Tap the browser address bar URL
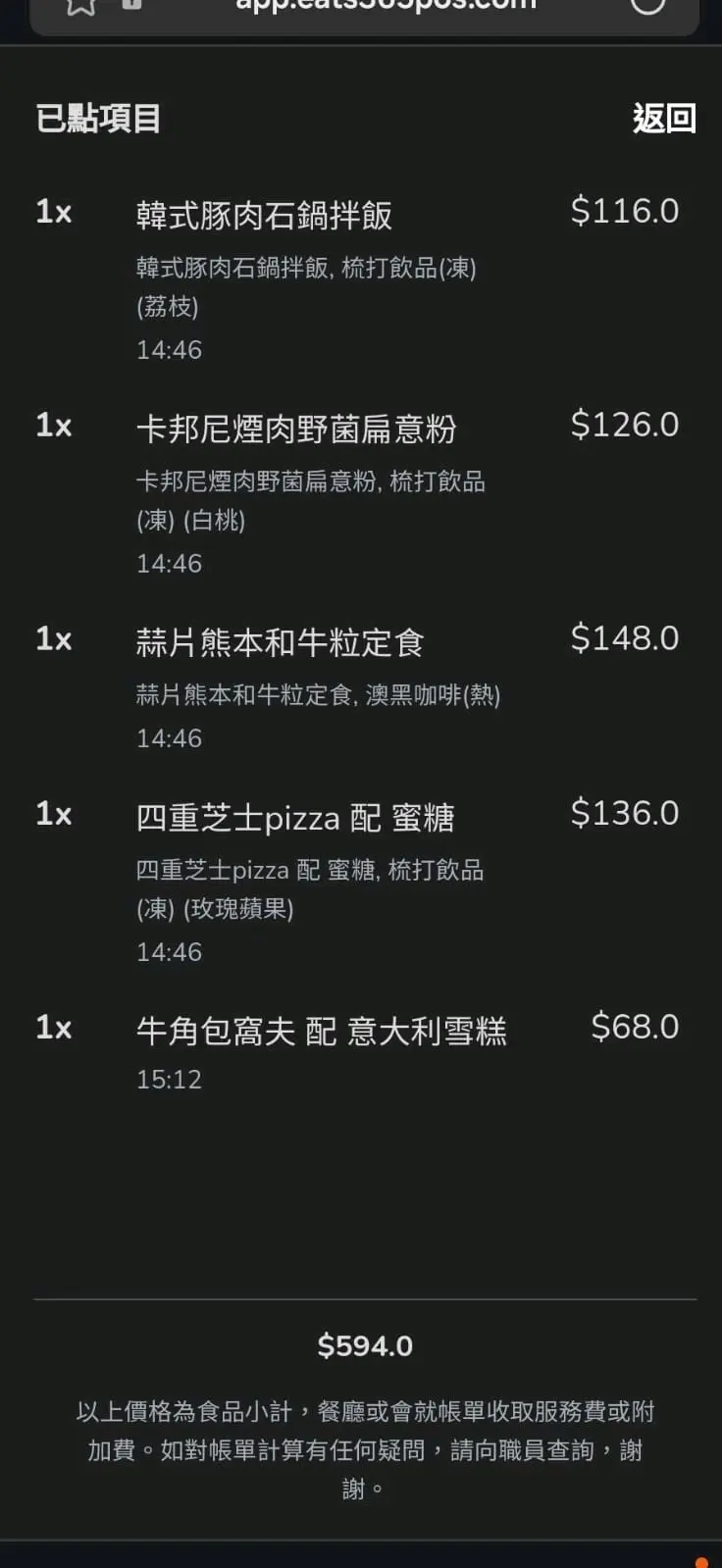 click(x=386, y=6)
